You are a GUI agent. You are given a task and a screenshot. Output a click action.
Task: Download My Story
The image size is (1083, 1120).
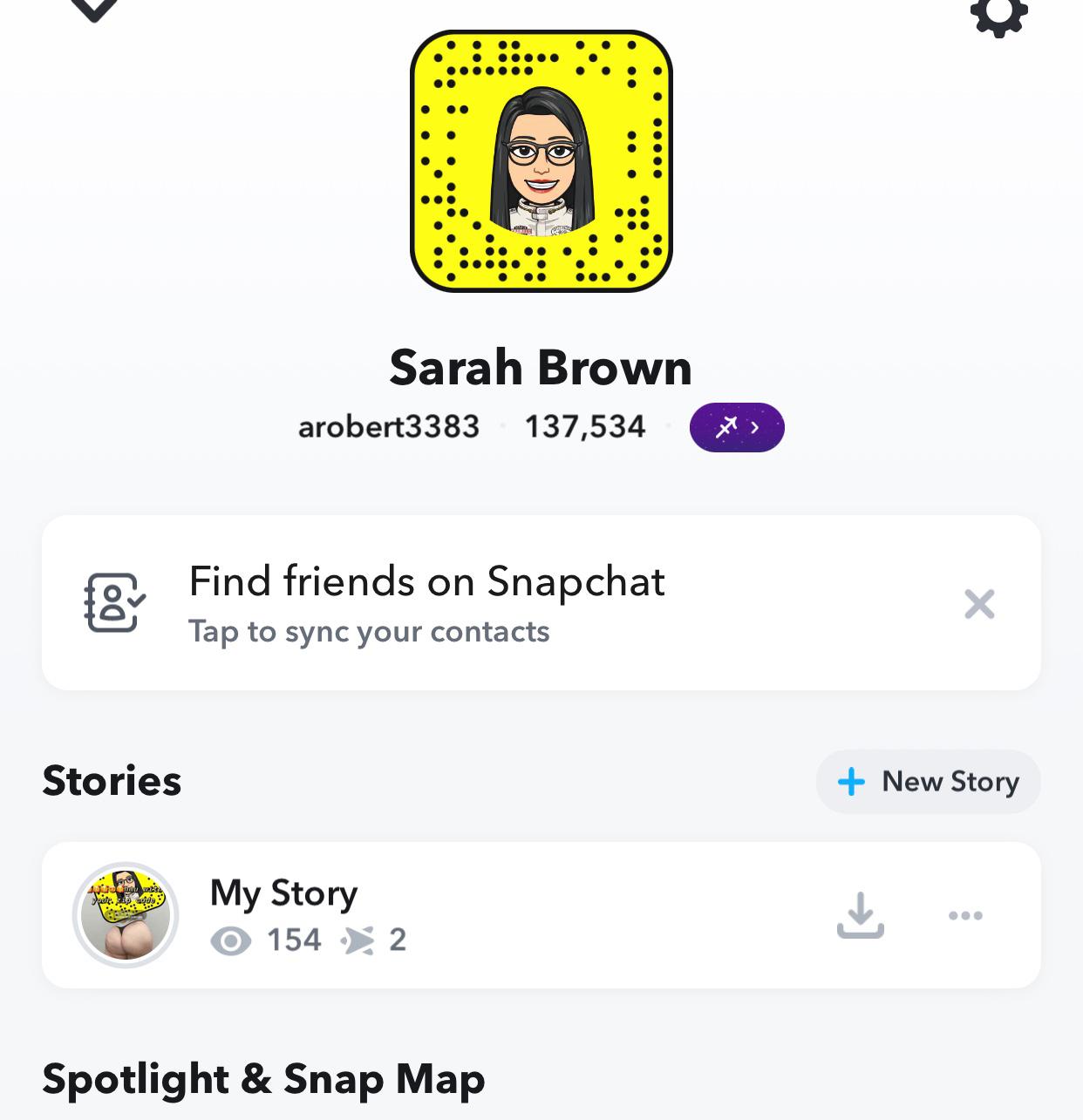coord(861,914)
